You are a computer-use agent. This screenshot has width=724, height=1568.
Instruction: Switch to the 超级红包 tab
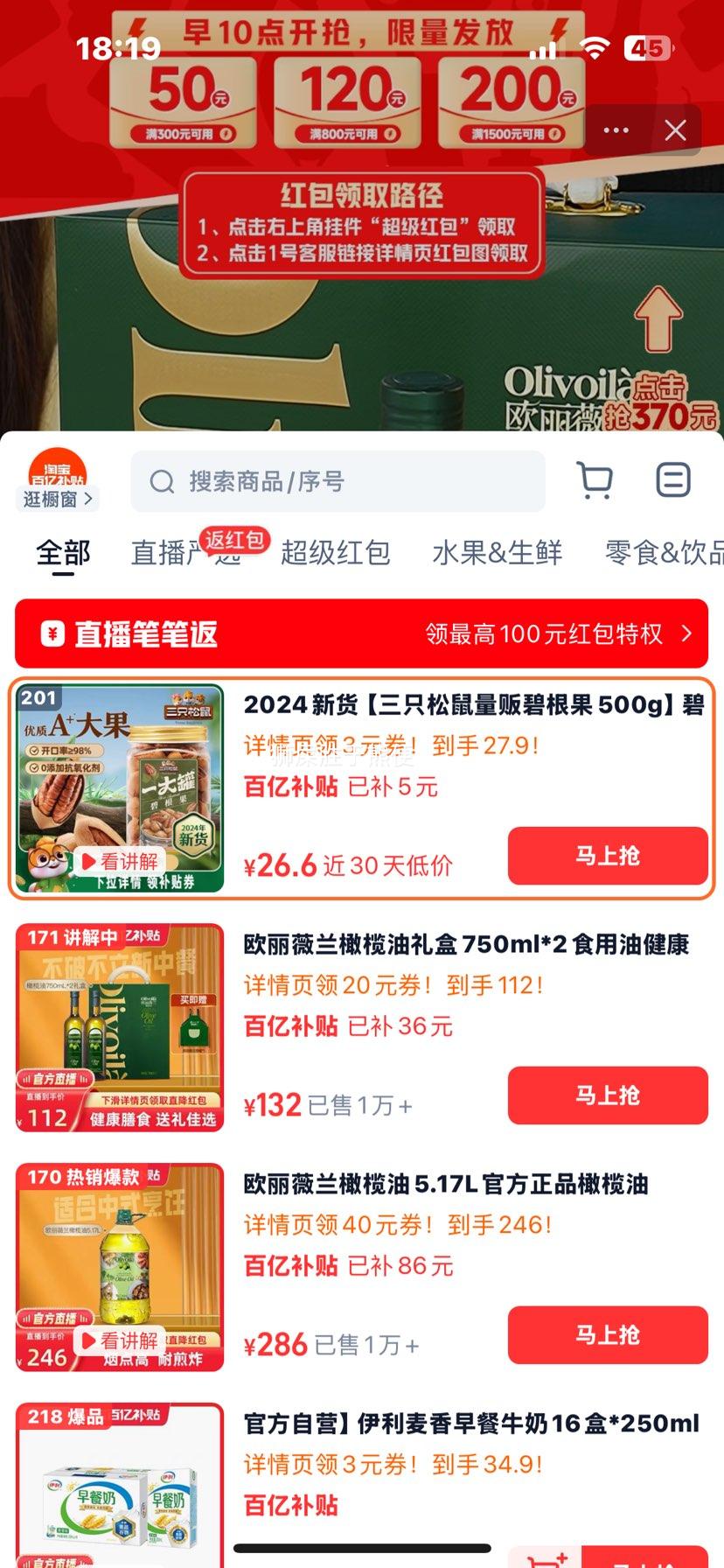click(338, 553)
